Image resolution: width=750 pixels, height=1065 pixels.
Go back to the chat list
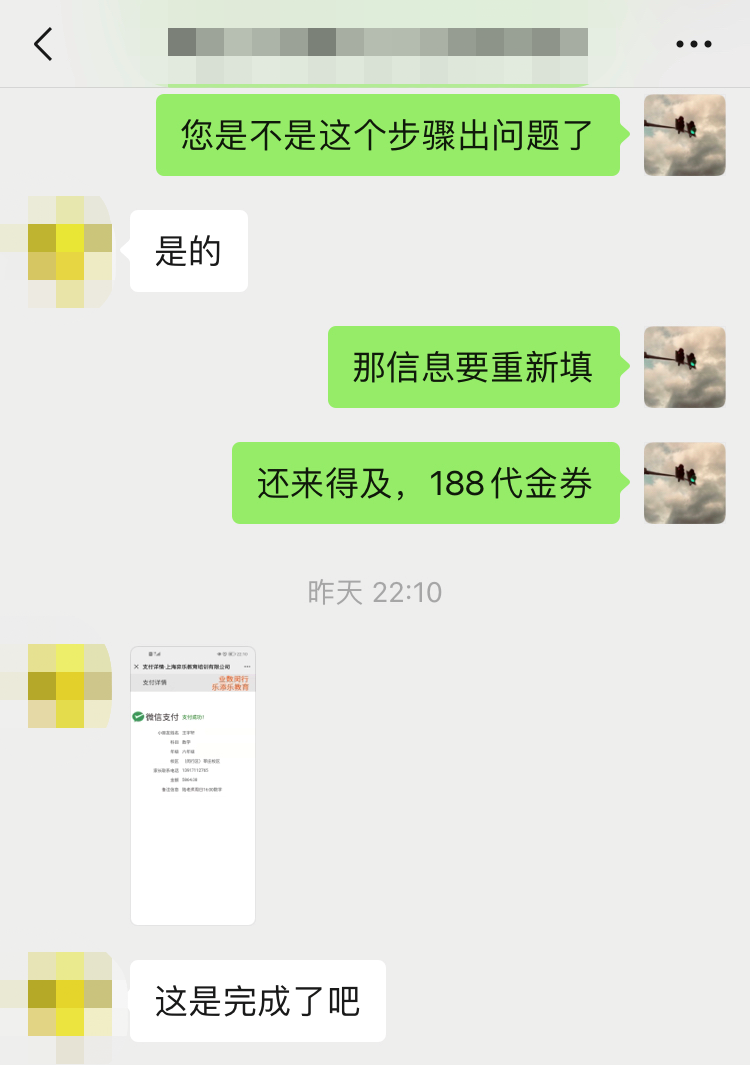(x=43, y=44)
